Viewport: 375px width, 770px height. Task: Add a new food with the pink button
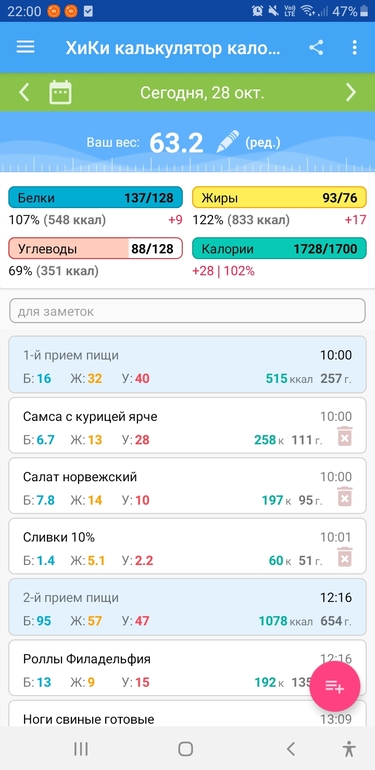[335, 686]
